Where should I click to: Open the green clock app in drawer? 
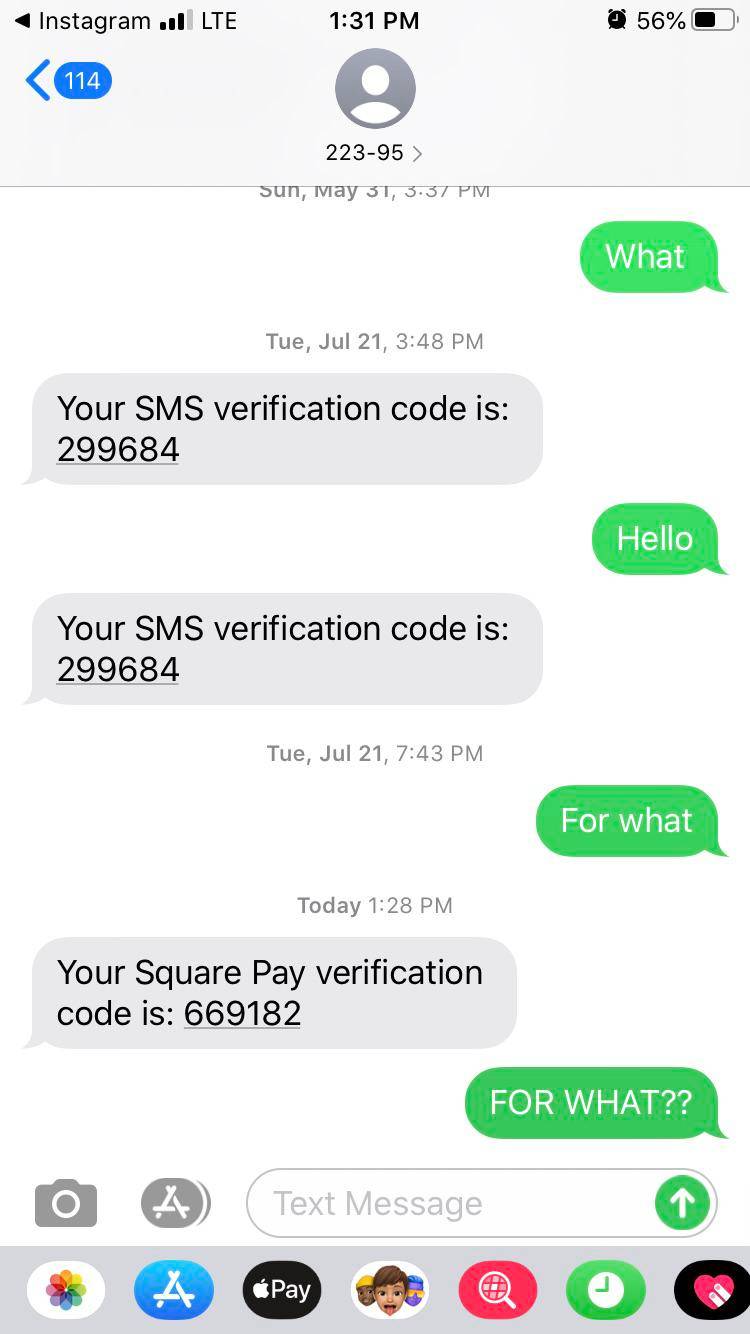coord(605,1290)
